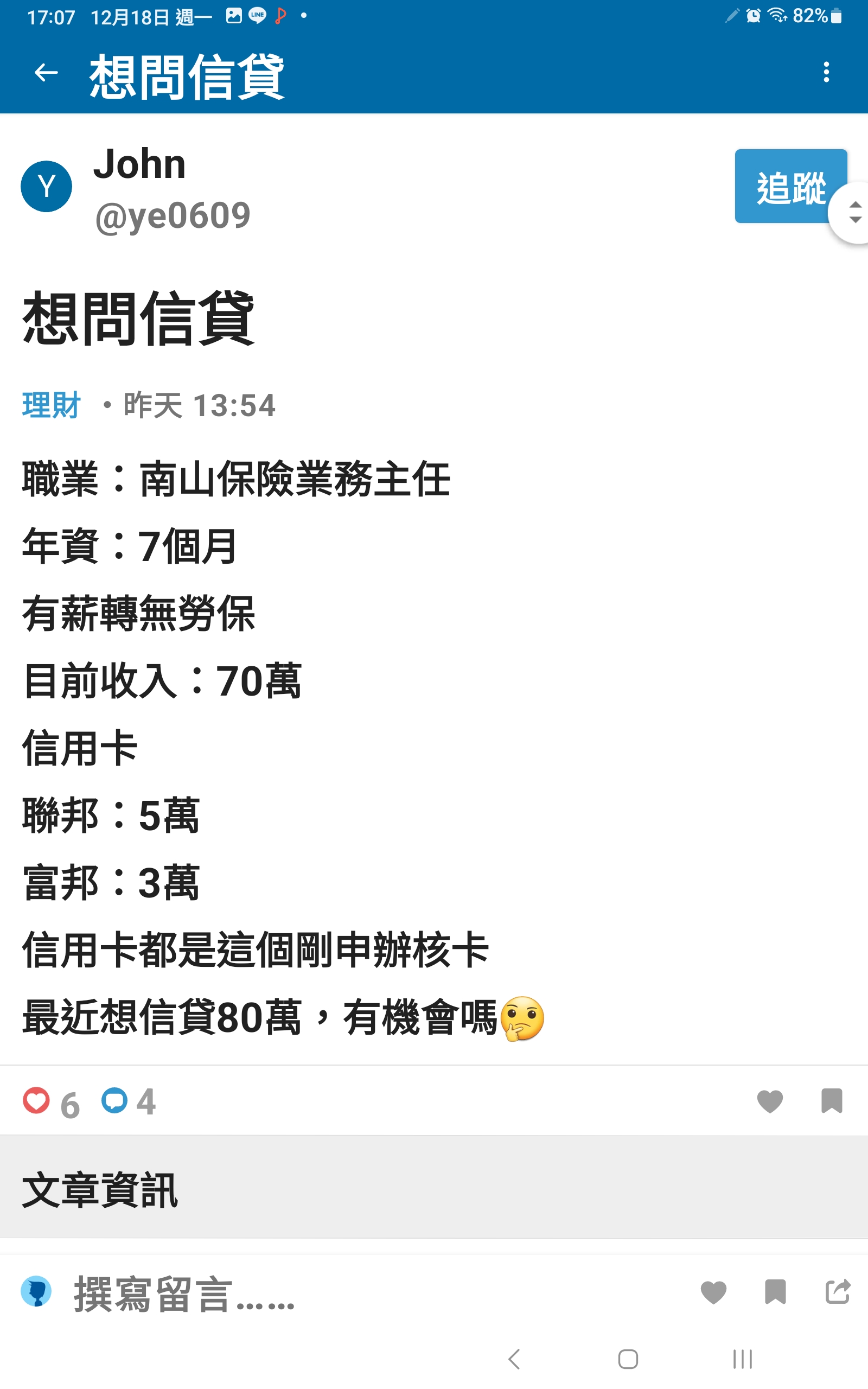The height and width of the screenshot is (1389, 868).
Task: Go to the system home screen
Action: tap(628, 1359)
